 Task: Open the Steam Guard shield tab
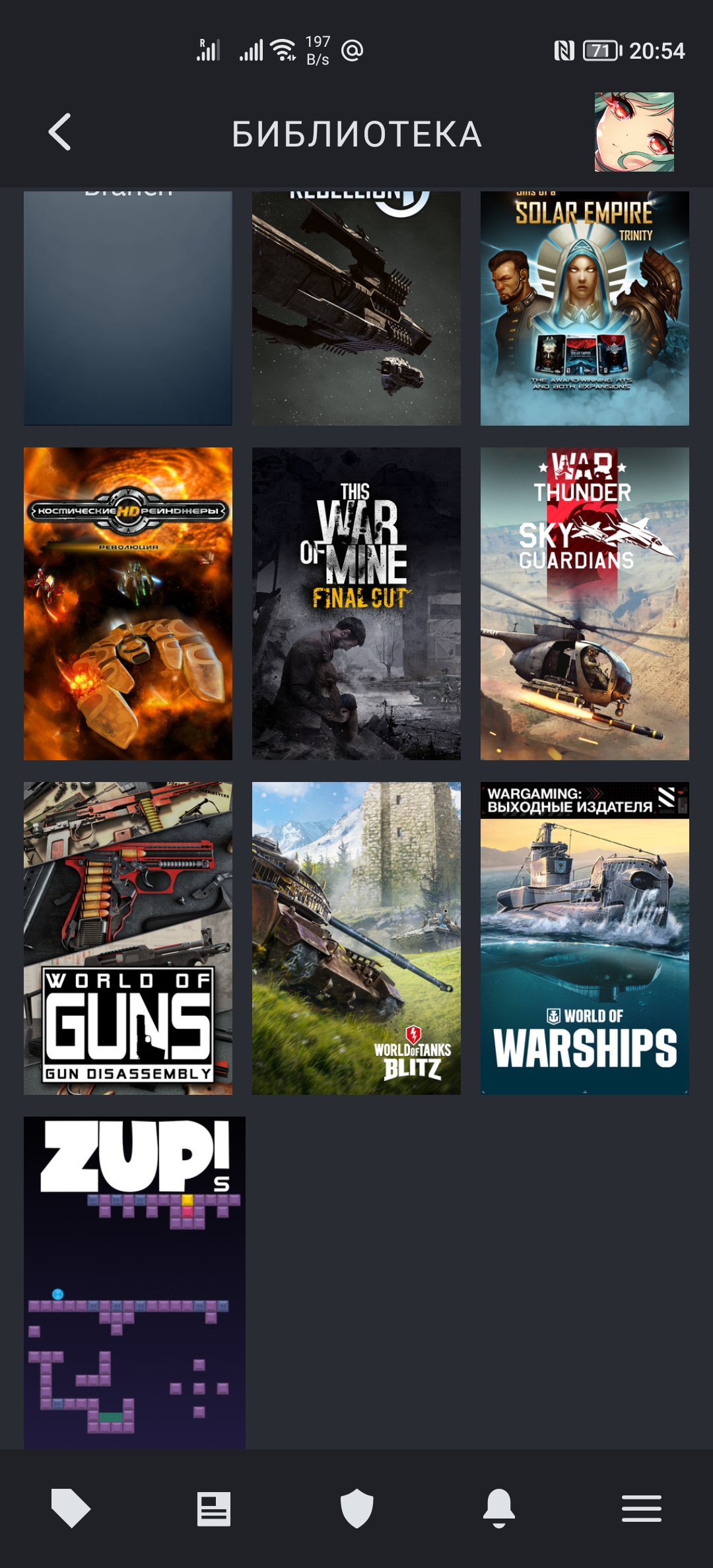coord(356,1508)
